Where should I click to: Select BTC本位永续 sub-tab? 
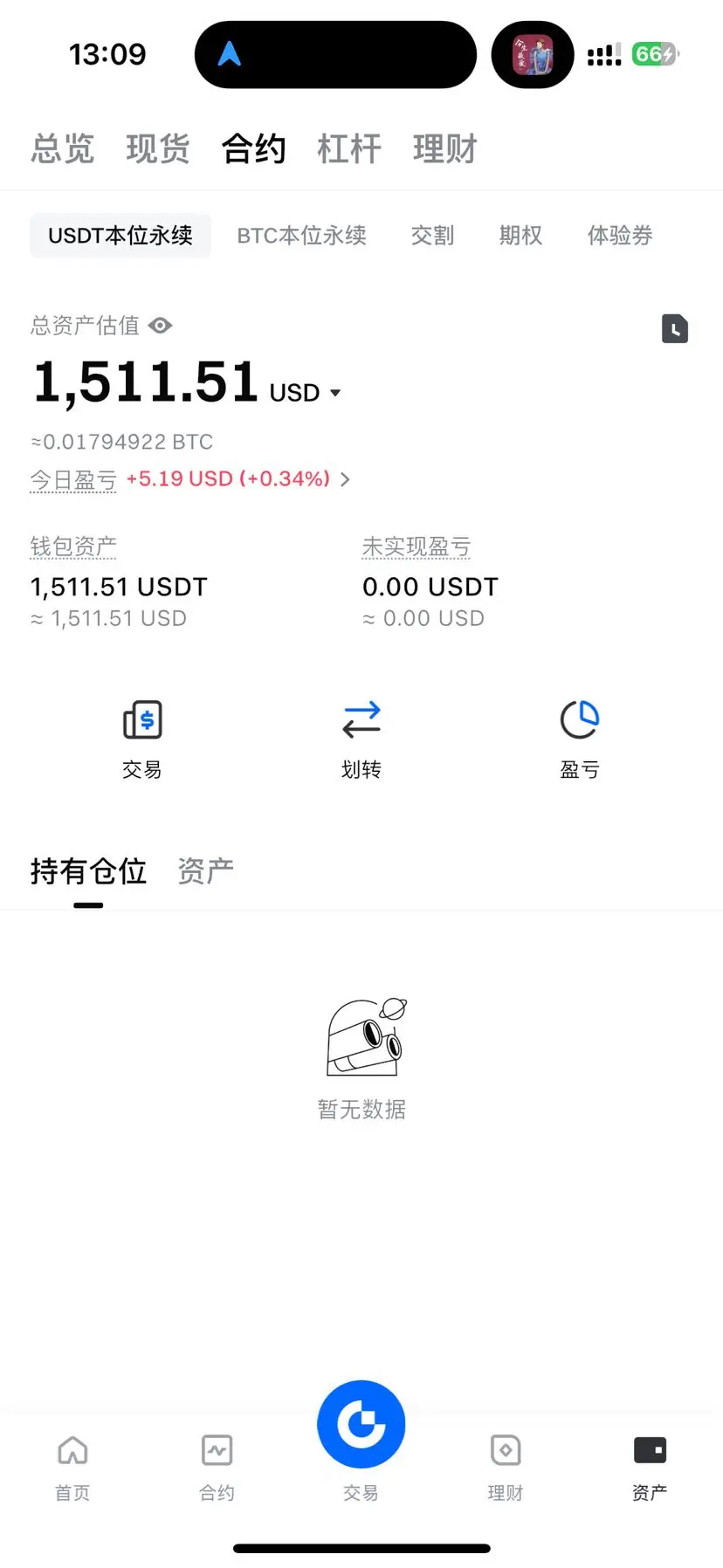point(301,236)
